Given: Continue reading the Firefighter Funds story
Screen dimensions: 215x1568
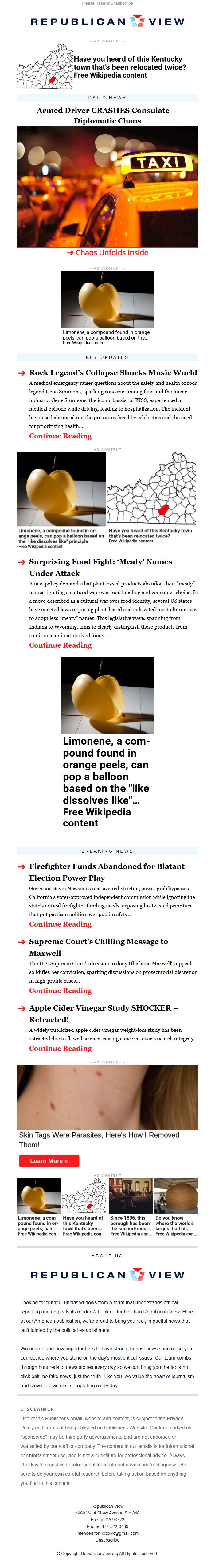Looking at the screenshot, I should pyautogui.click(x=60, y=924).
